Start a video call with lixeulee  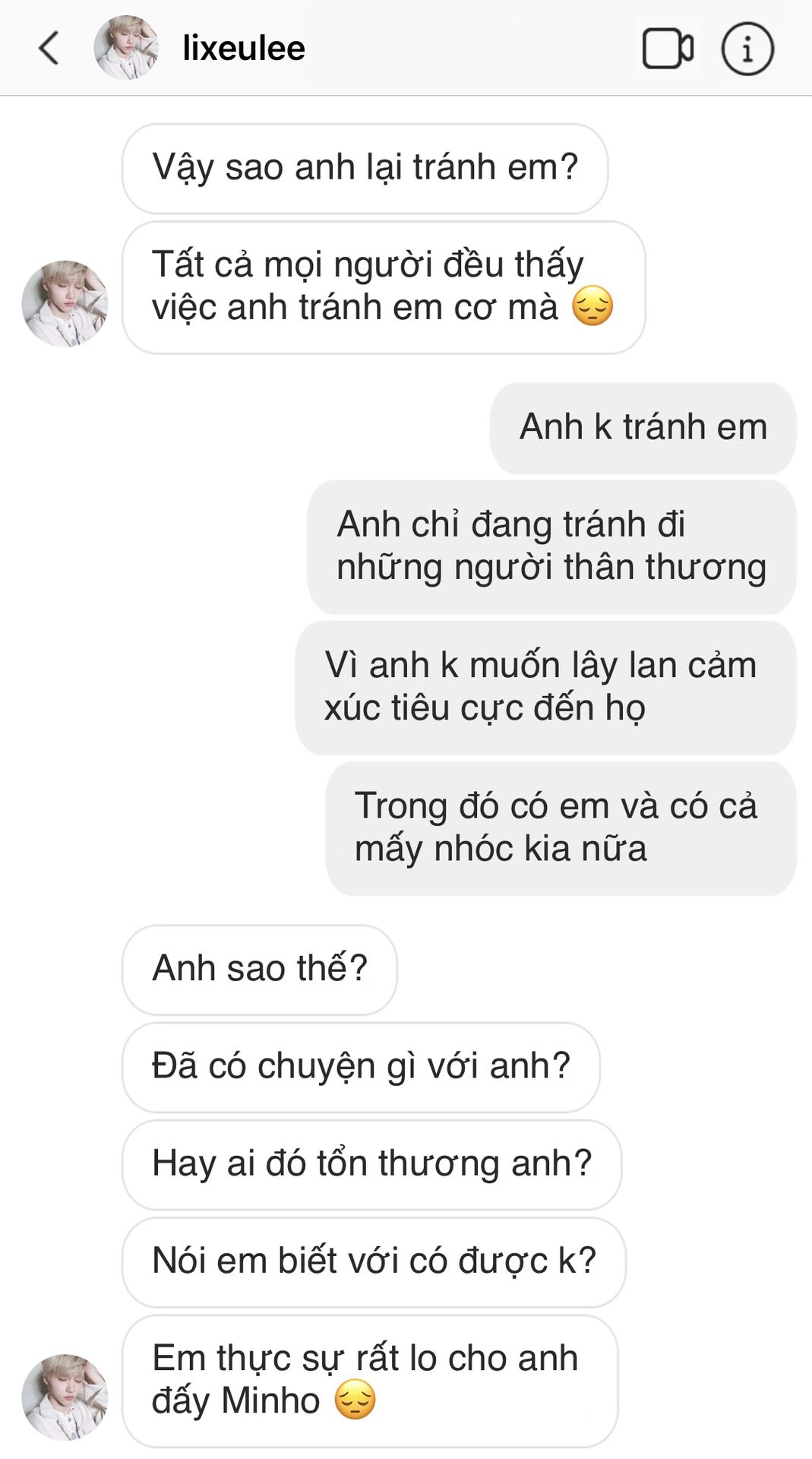click(x=667, y=49)
